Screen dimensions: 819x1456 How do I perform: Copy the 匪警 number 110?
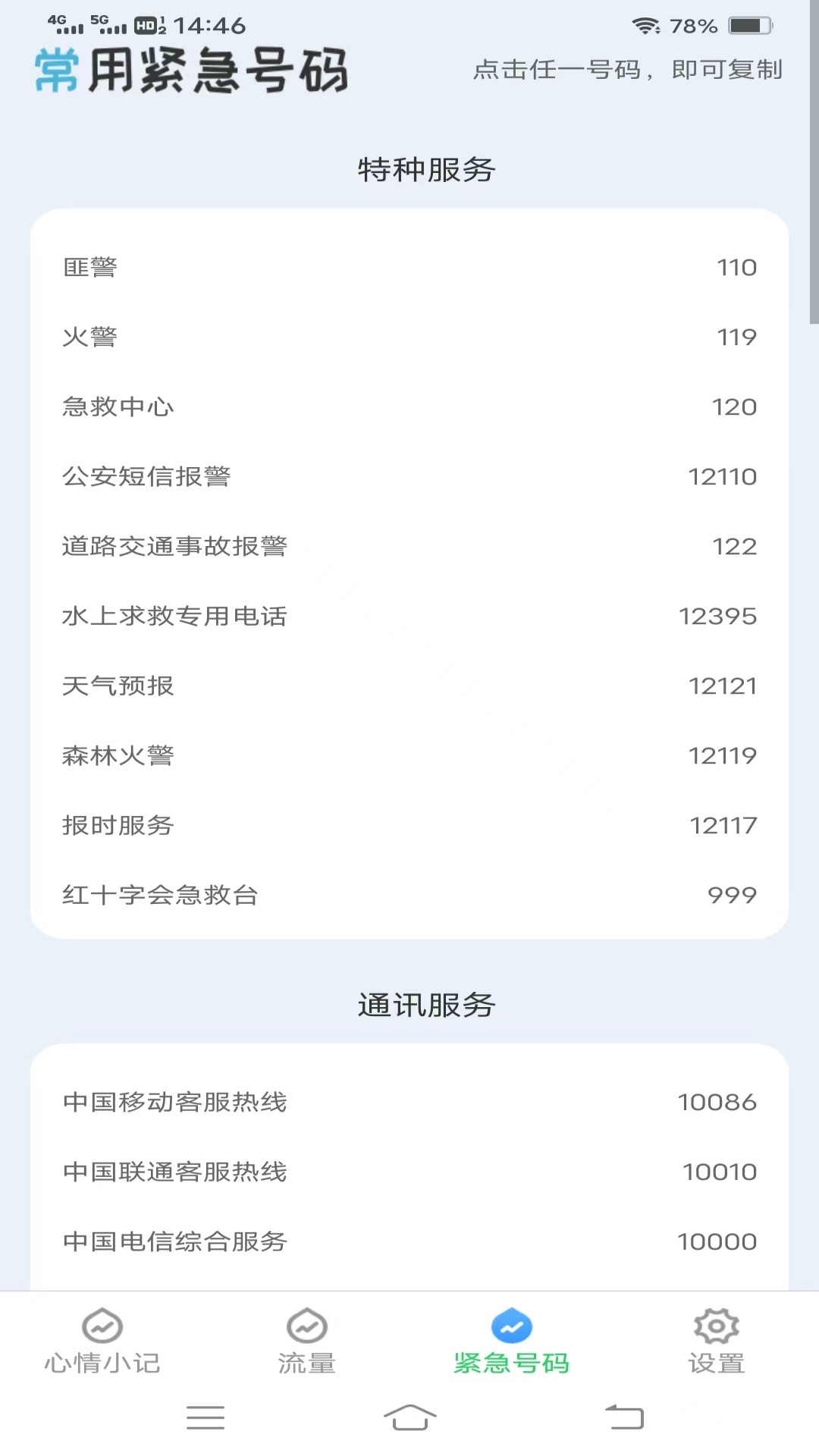pyautogui.click(x=736, y=268)
